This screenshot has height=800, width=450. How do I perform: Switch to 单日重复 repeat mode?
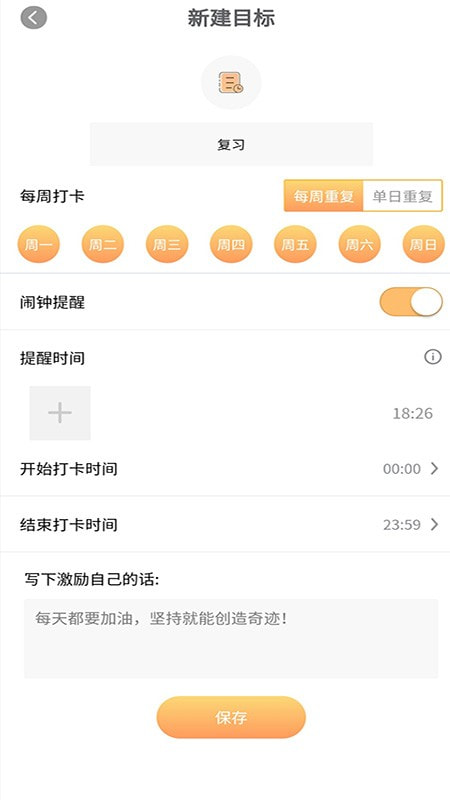coord(402,196)
